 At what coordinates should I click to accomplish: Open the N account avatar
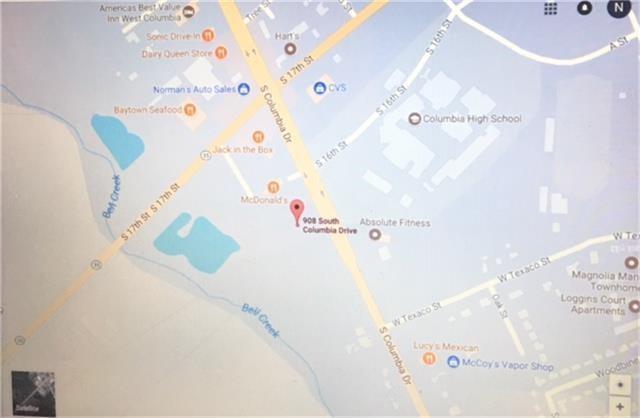(618, 8)
